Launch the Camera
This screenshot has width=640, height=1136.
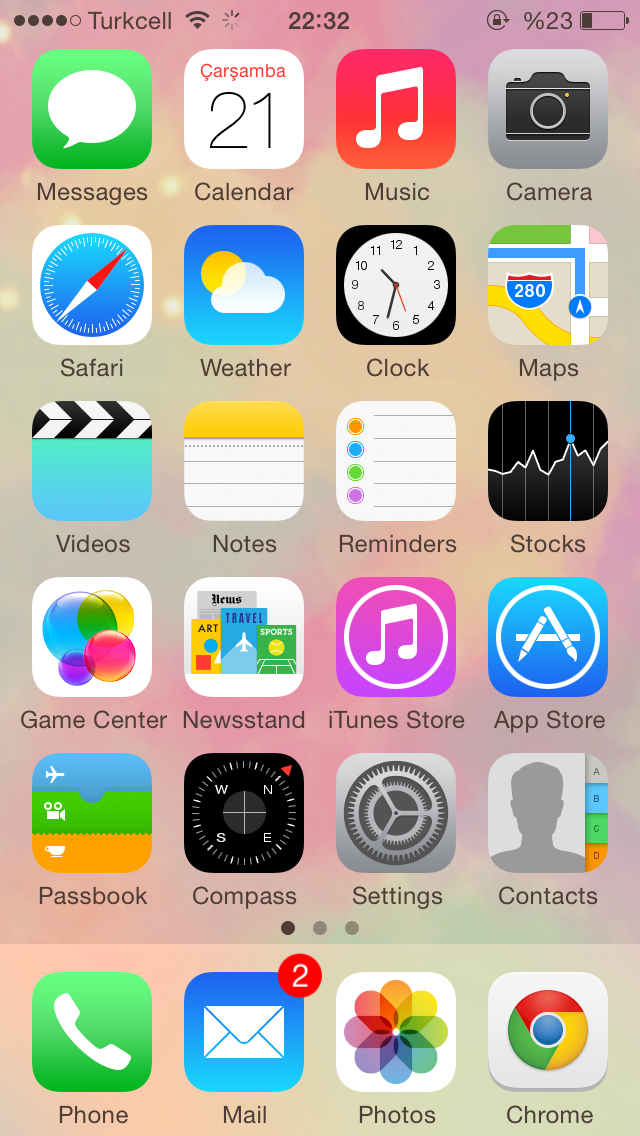click(548, 109)
